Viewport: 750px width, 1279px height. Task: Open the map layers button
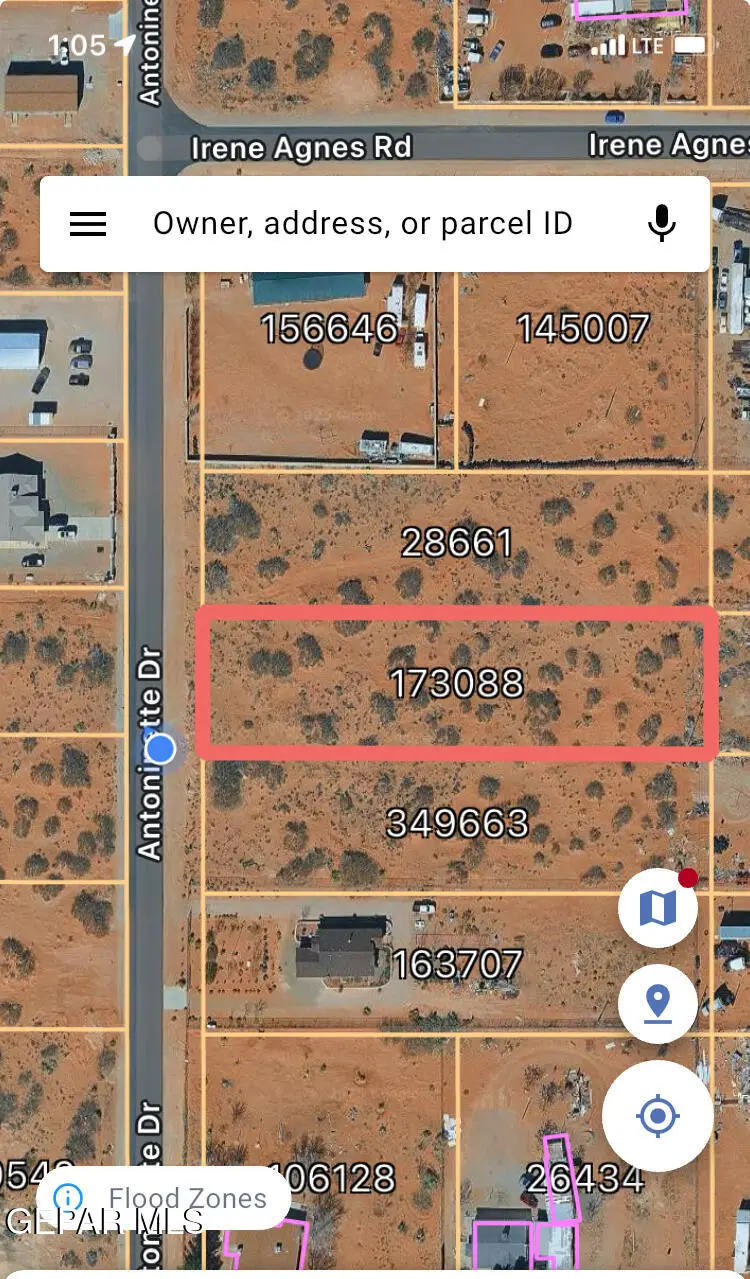[657, 908]
